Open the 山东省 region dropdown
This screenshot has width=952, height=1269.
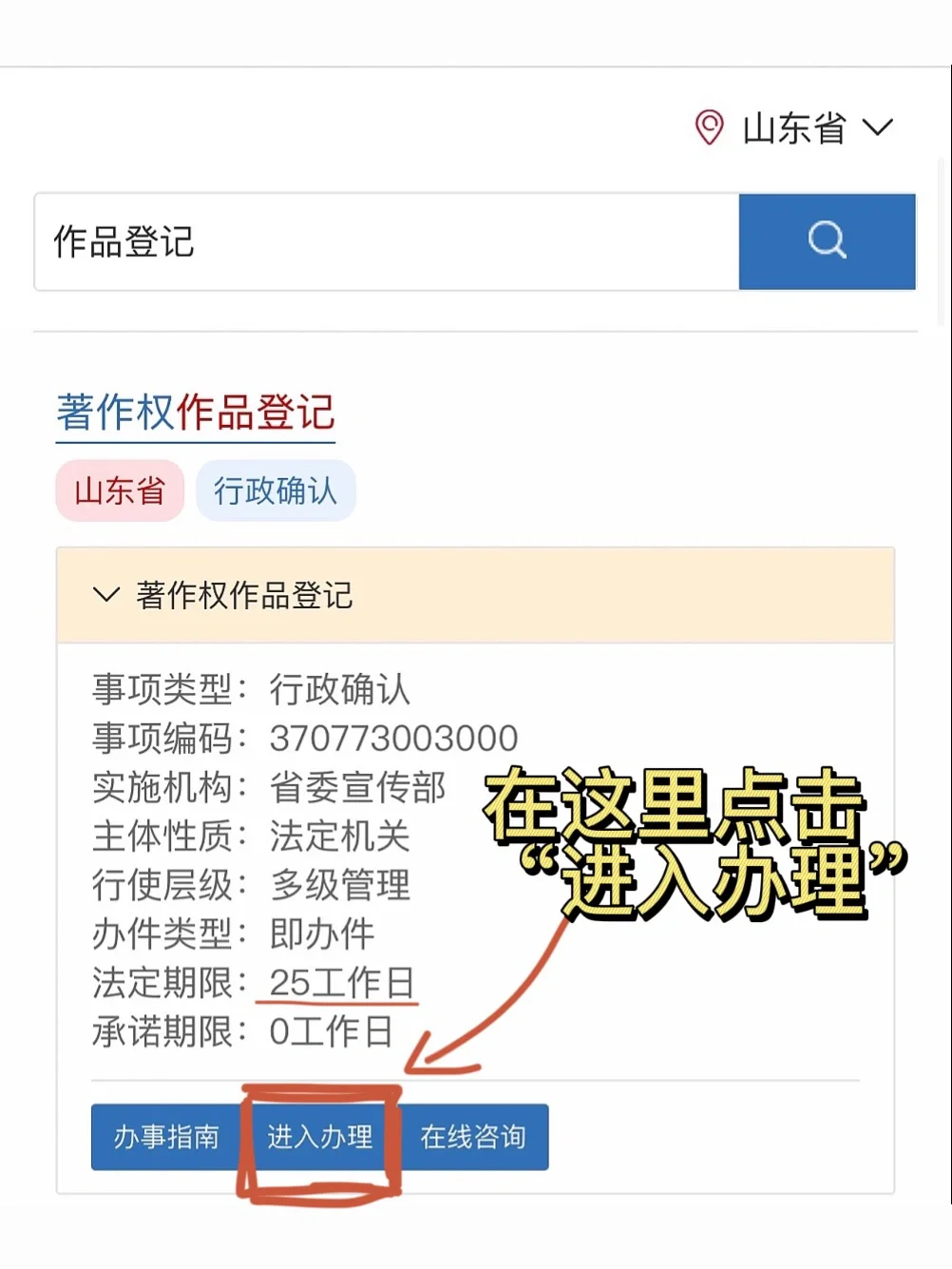tap(796, 128)
